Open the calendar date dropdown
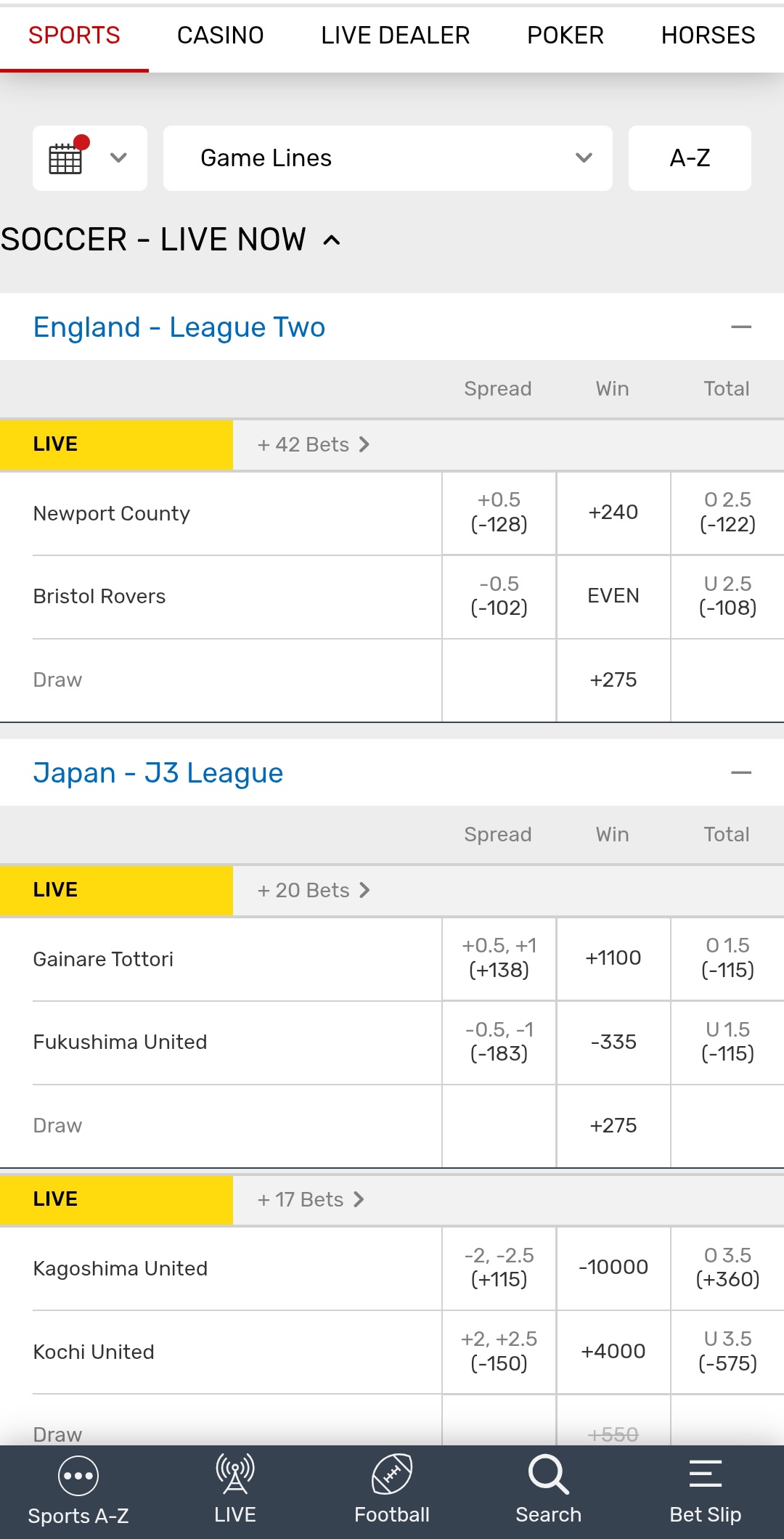 (90, 158)
